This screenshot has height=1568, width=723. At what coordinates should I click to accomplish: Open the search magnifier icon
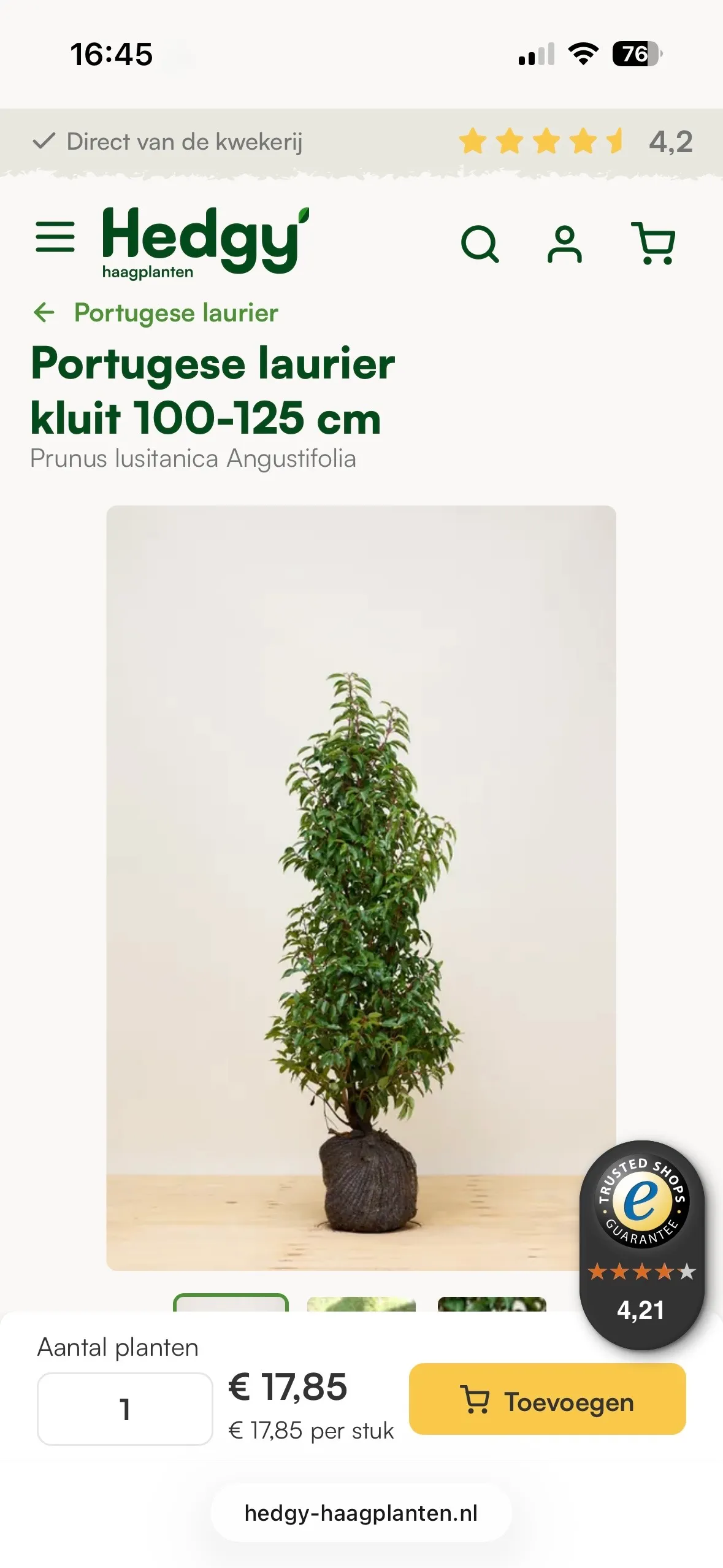click(x=480, y=244)
